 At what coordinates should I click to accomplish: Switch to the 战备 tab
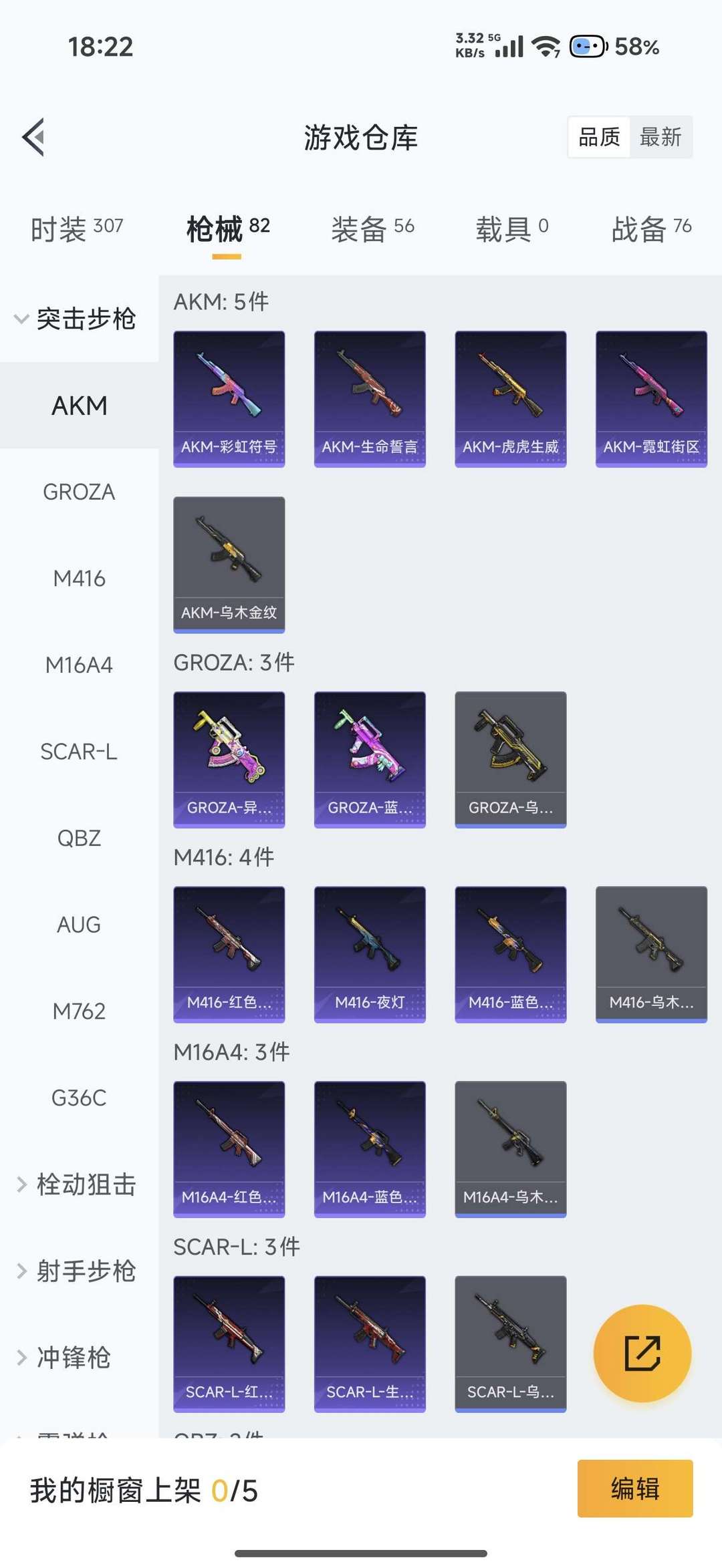tap(650, 229)
